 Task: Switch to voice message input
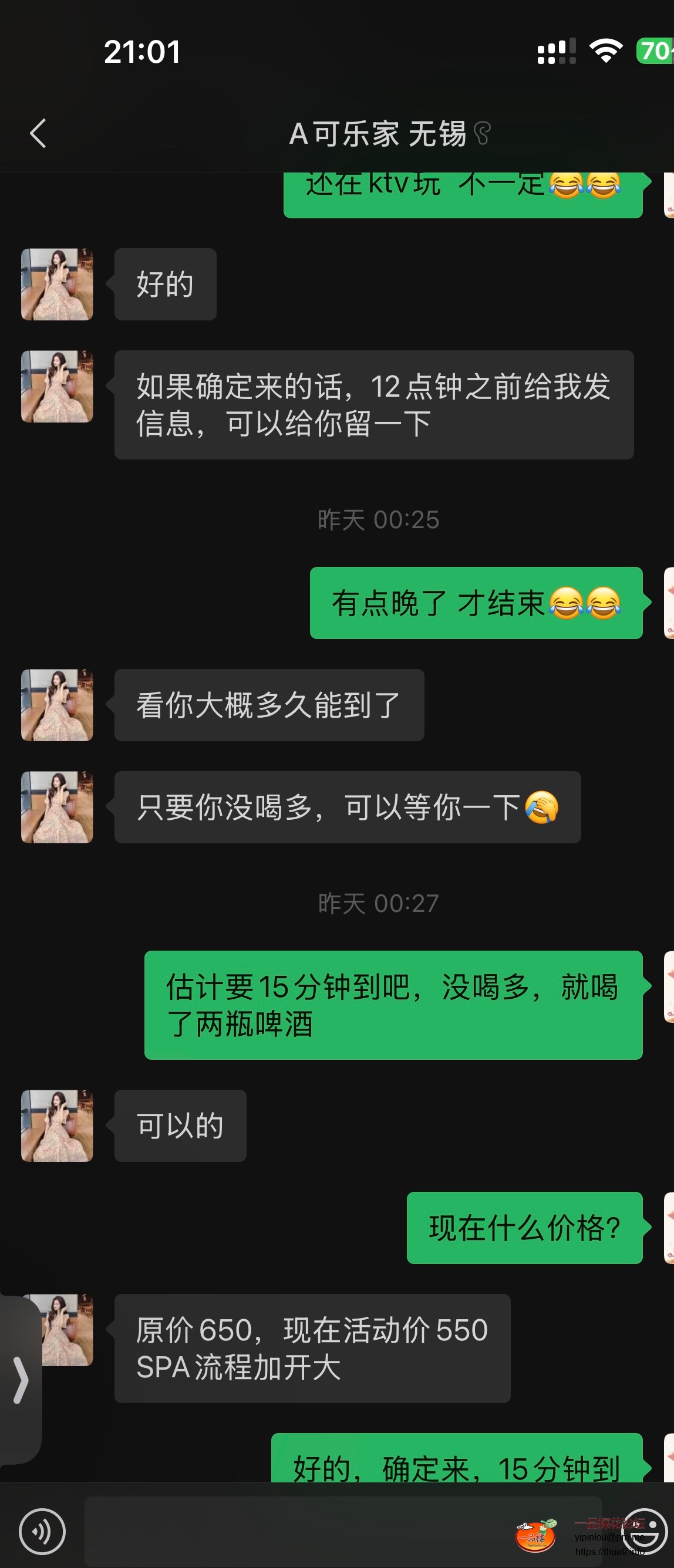[x=42, y=1531]
